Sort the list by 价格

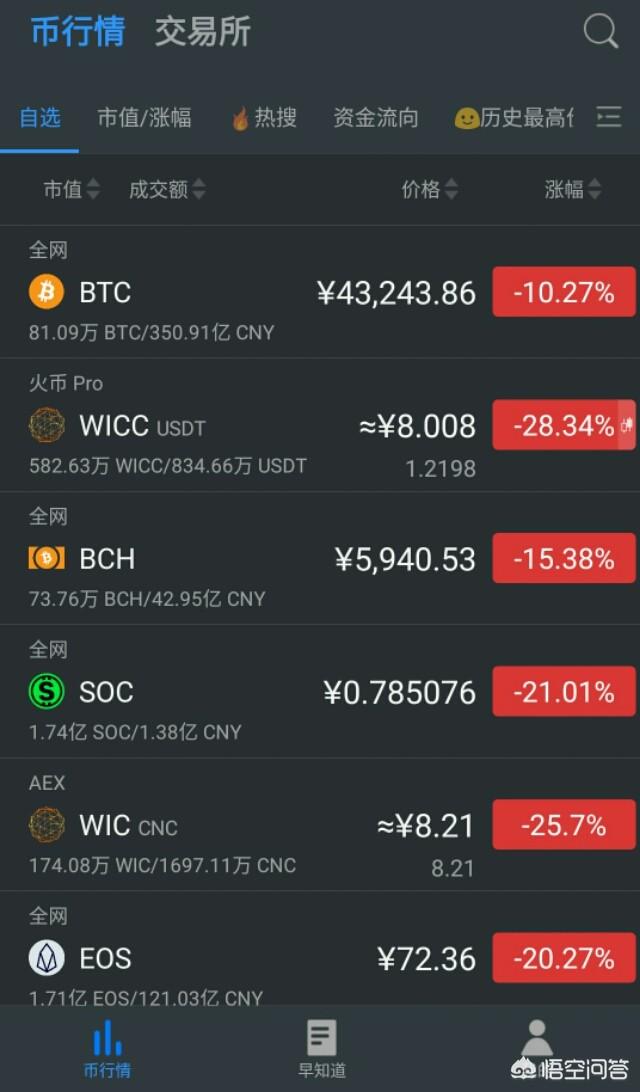click(x=430, y=189)
